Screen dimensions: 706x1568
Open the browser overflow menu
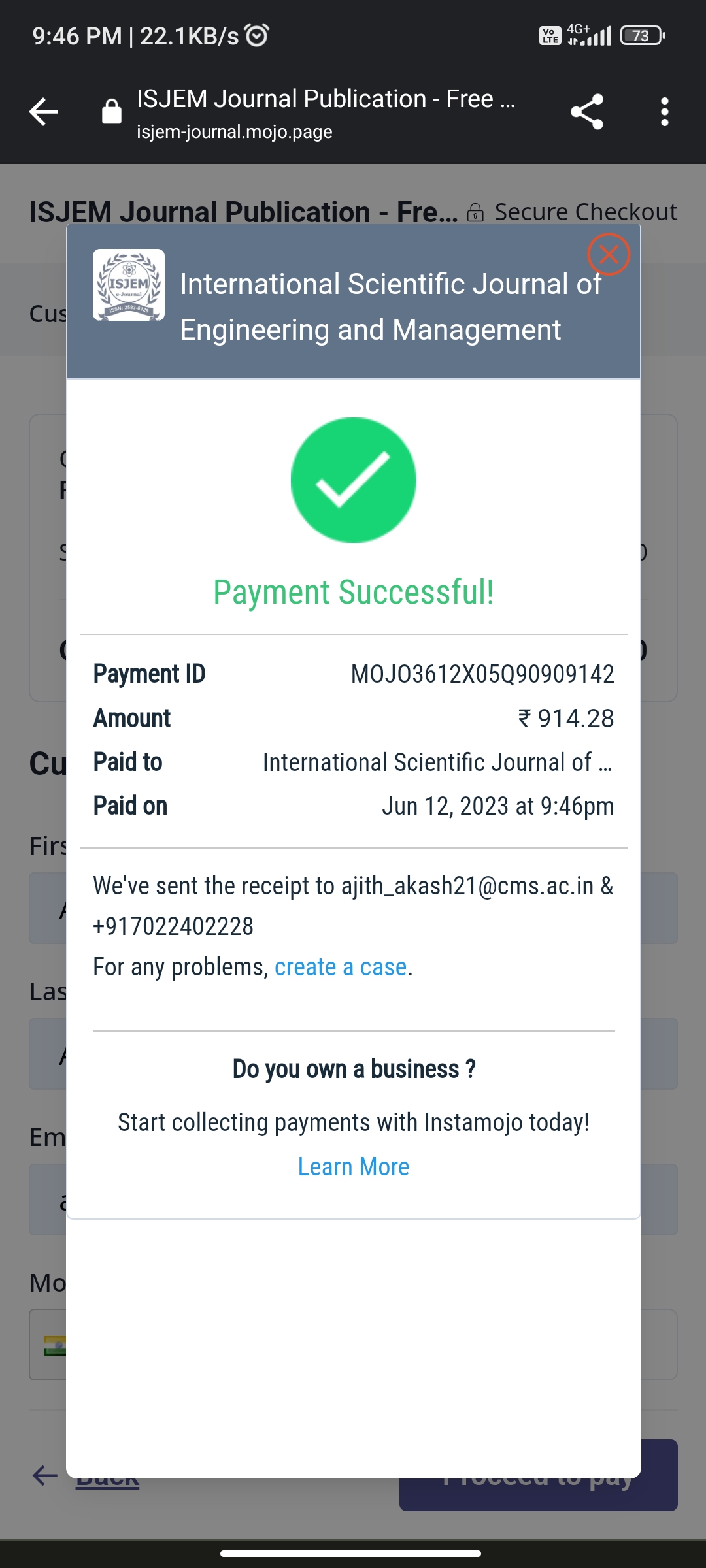coord(664,112)
